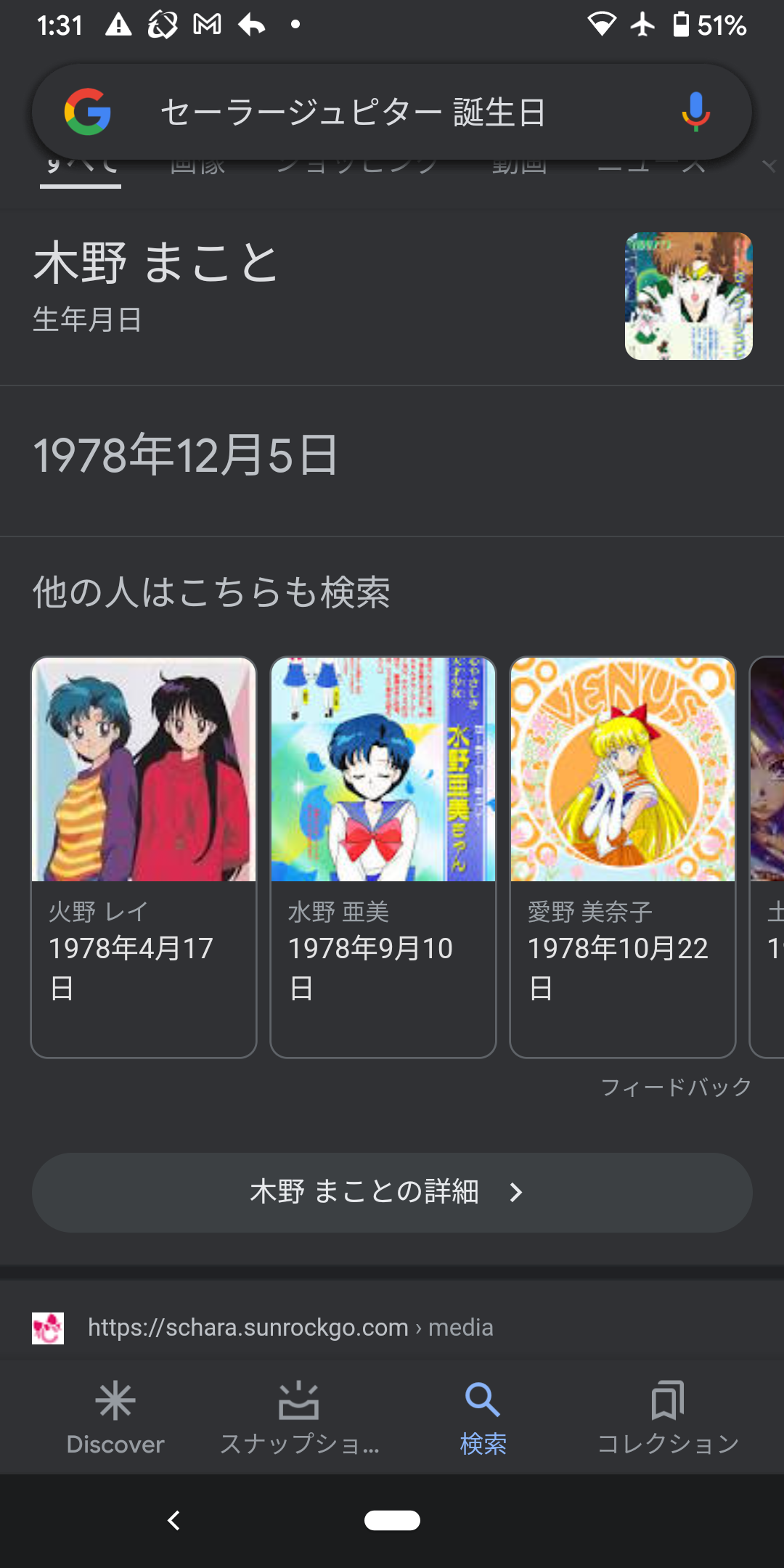The height and width of the screenshot is (1568, 784).
Task: Return to the home screen via home pill
Action: pyautogui.click(x=392, y=1520)
